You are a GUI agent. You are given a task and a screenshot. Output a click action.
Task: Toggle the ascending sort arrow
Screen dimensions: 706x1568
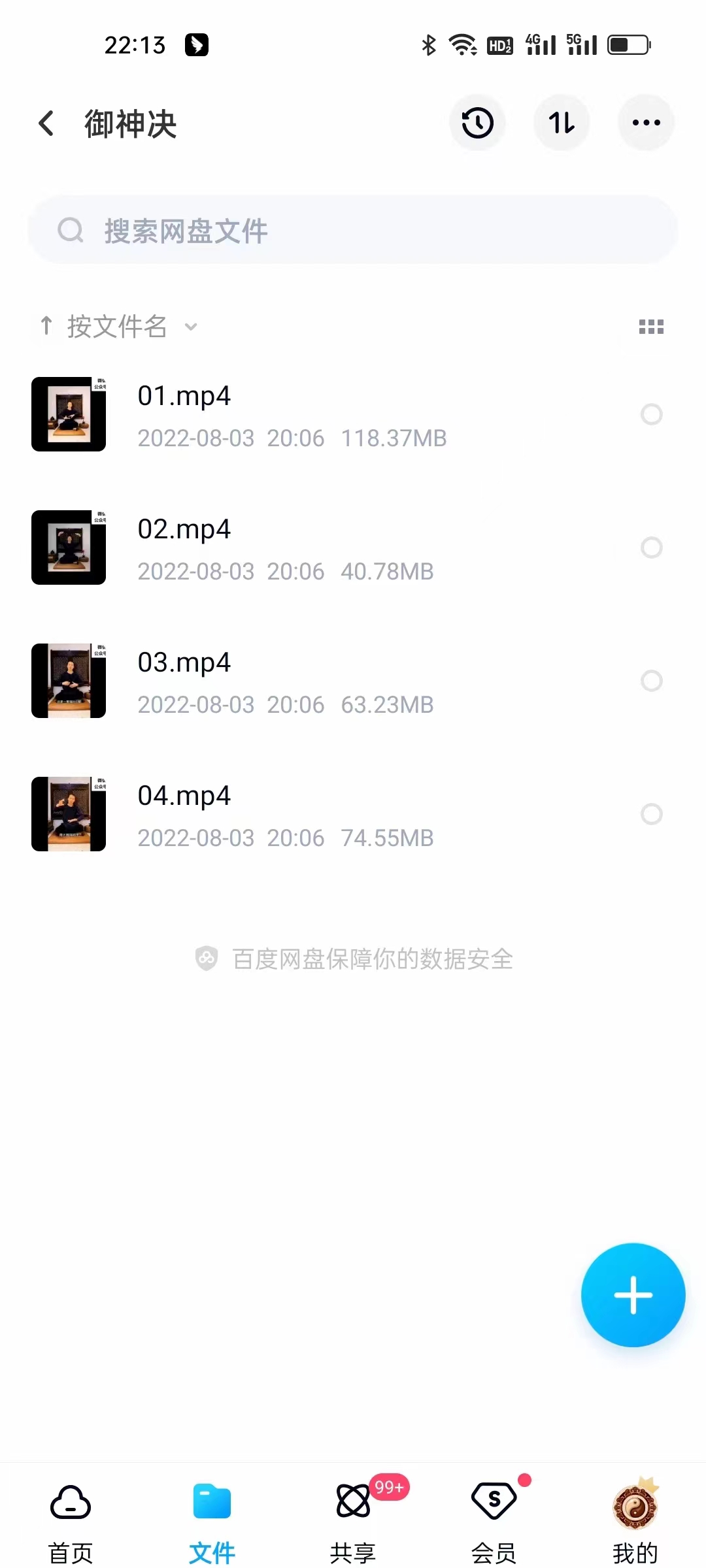pos(46,327)
